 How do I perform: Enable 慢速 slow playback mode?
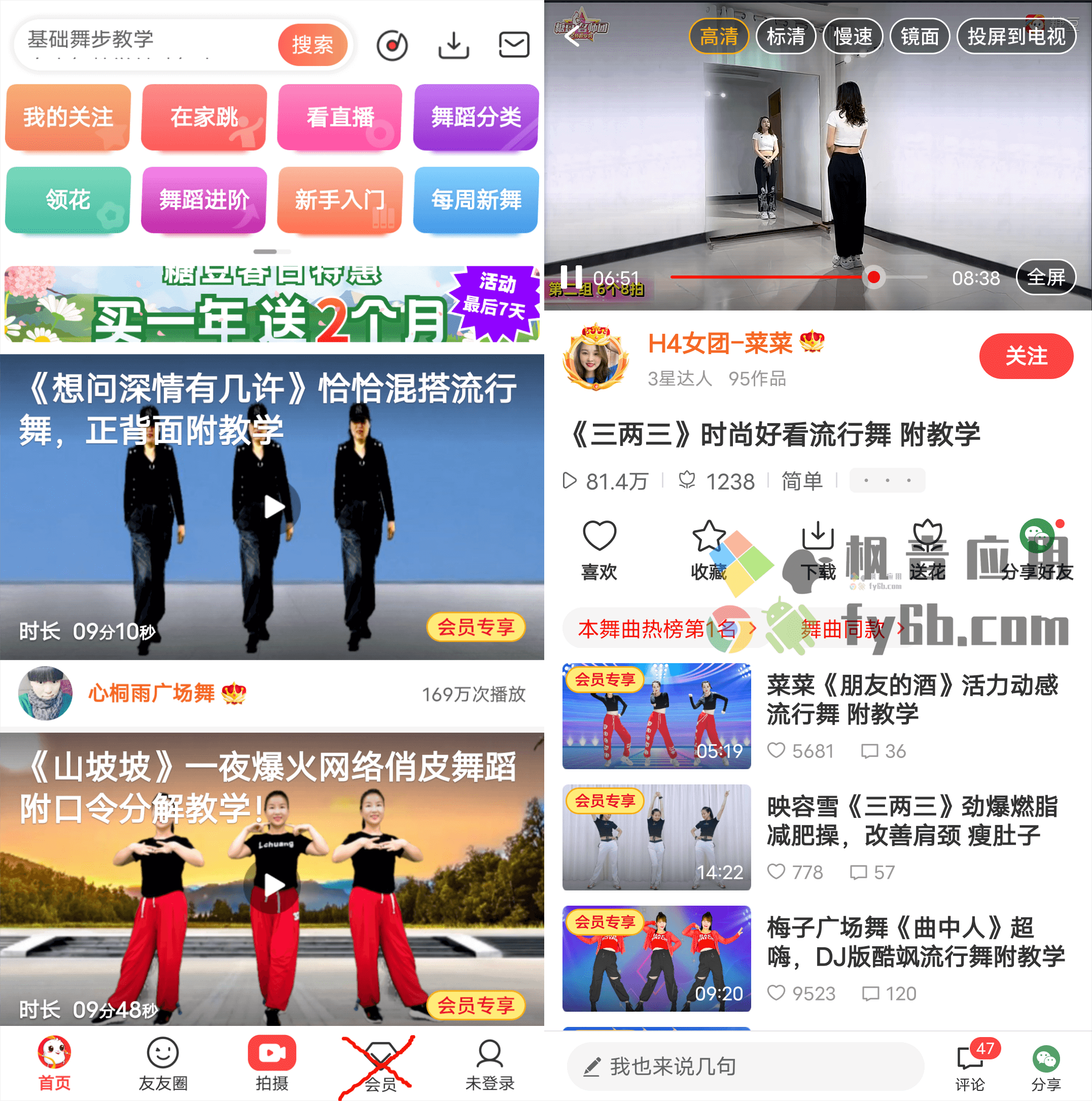[x=853, y=37]
